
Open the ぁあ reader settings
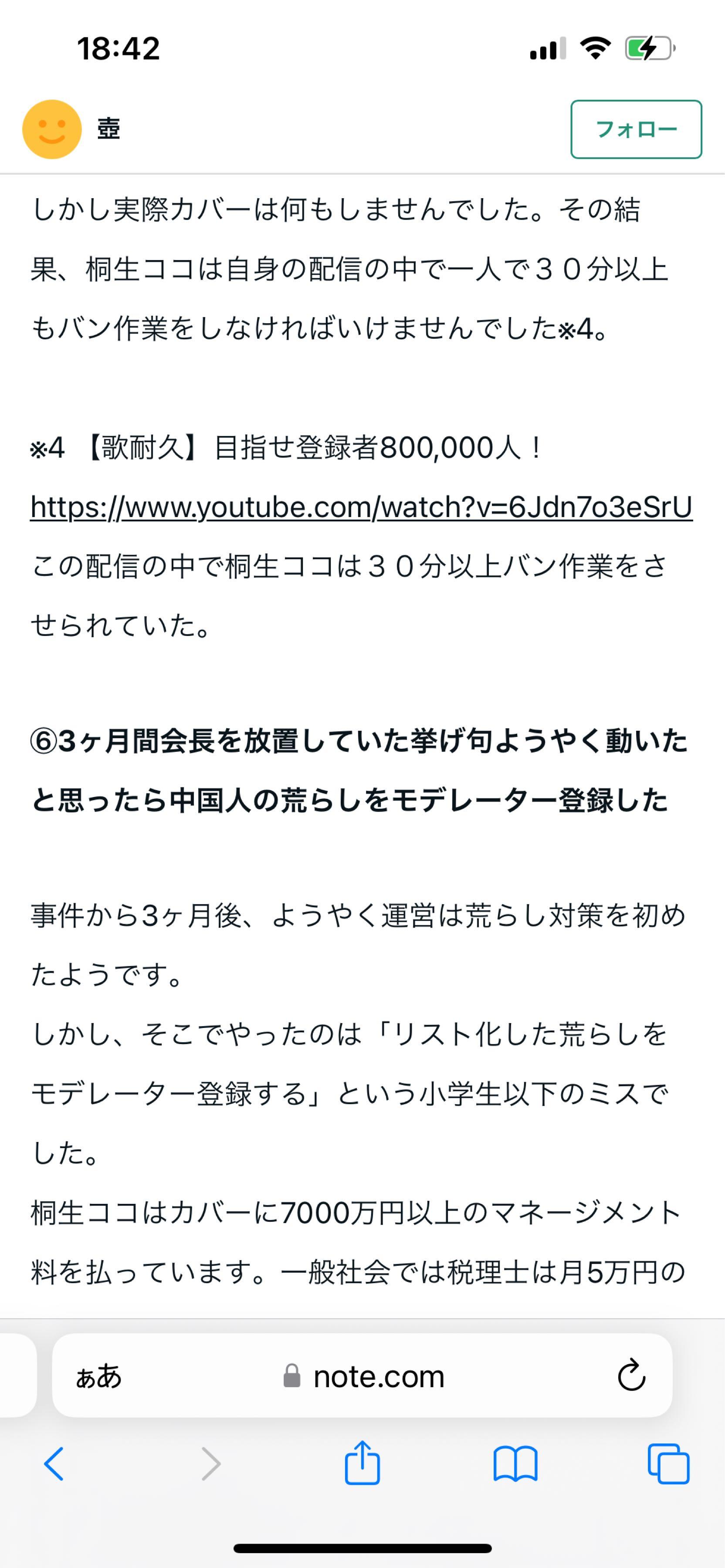pos(98,1376)
